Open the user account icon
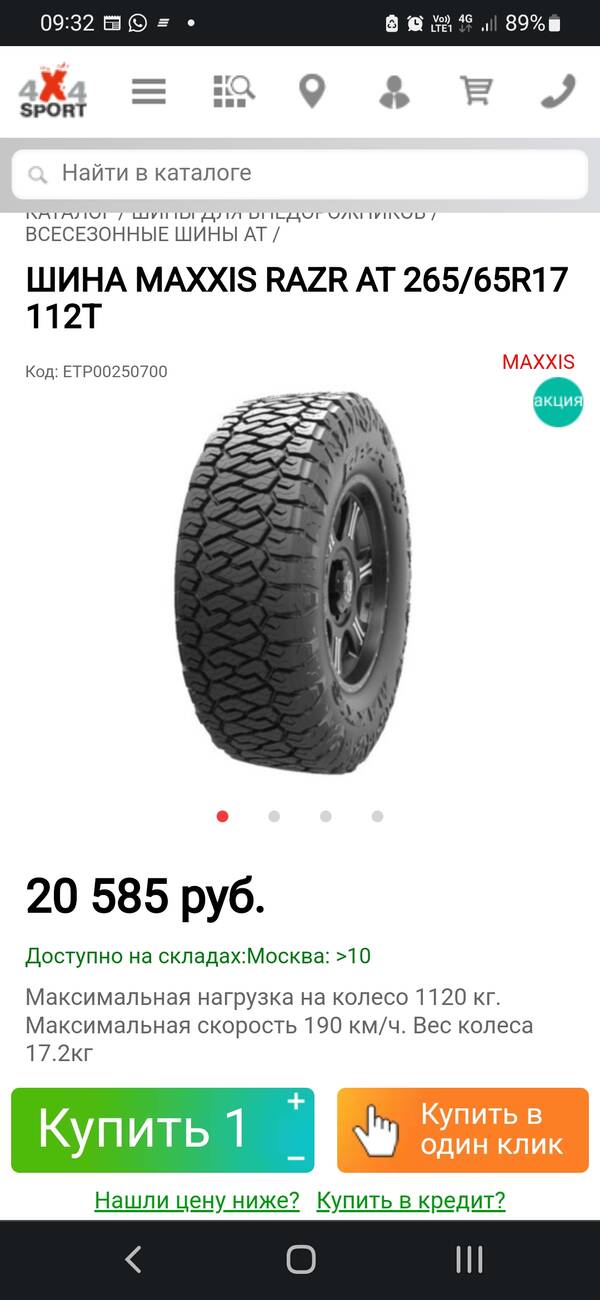Viewport: 600px width, 1300px height. [394, 92]
